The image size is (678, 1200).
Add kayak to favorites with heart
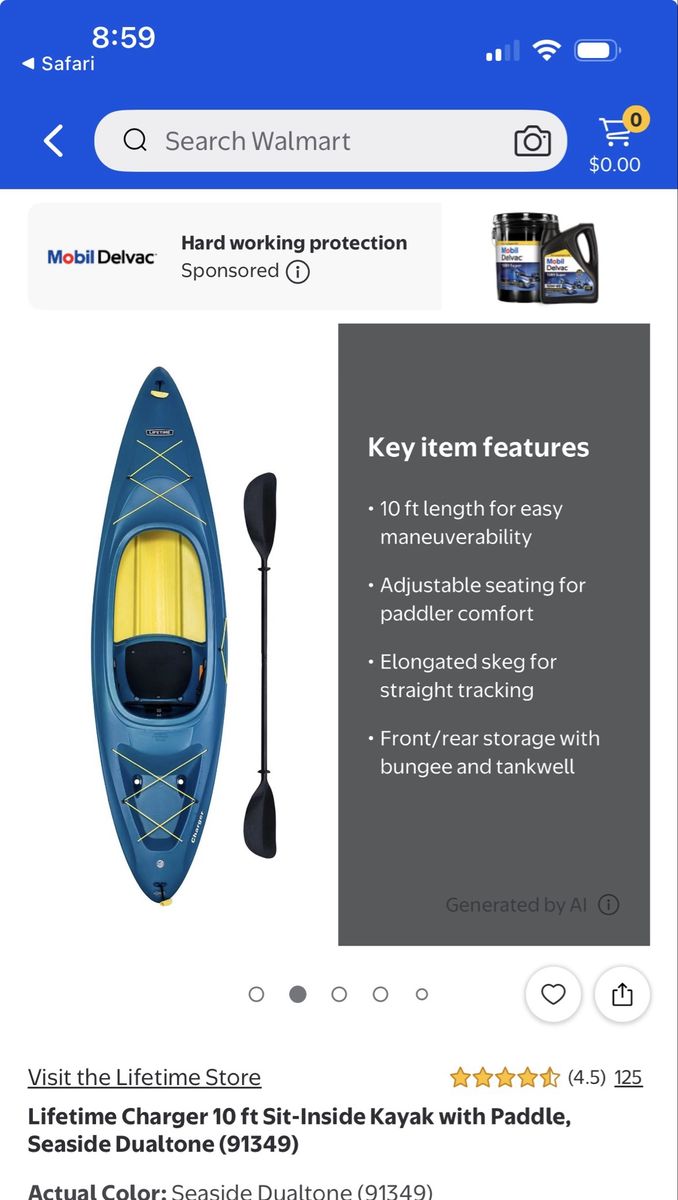pos(553,994)
